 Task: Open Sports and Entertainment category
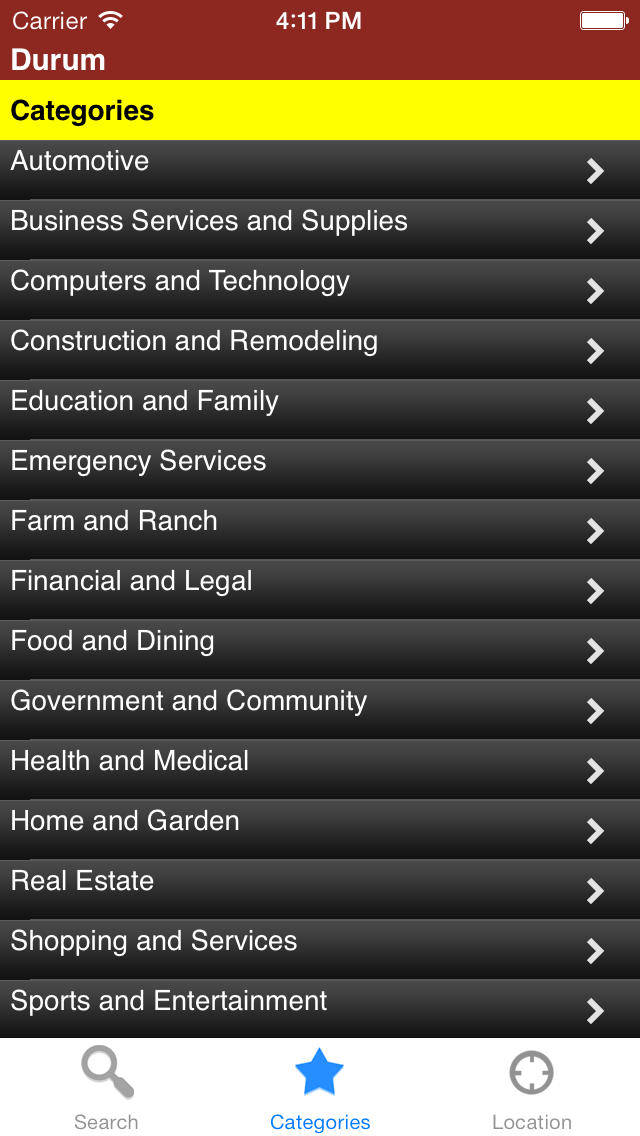(x=320, y=1010)
